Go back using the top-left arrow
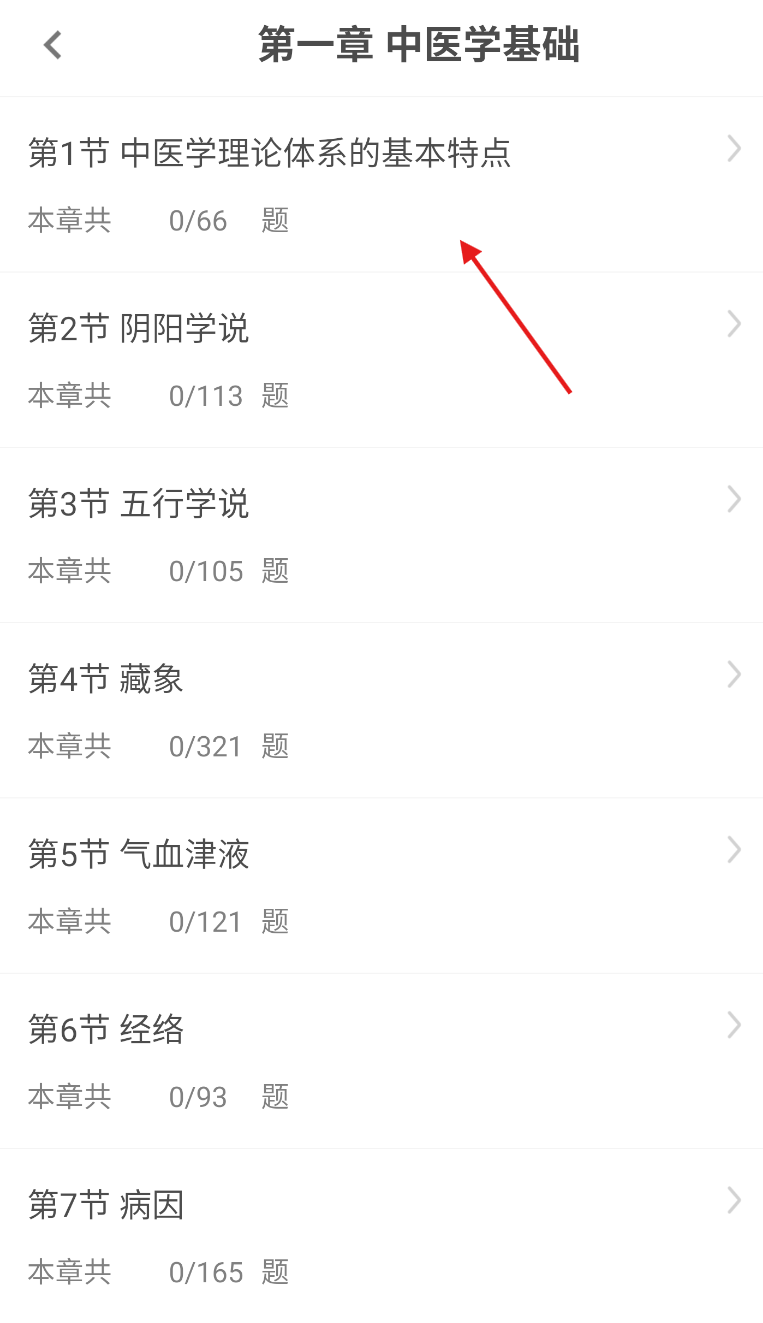Viewport: 763px width, 1323px height. 53,45
